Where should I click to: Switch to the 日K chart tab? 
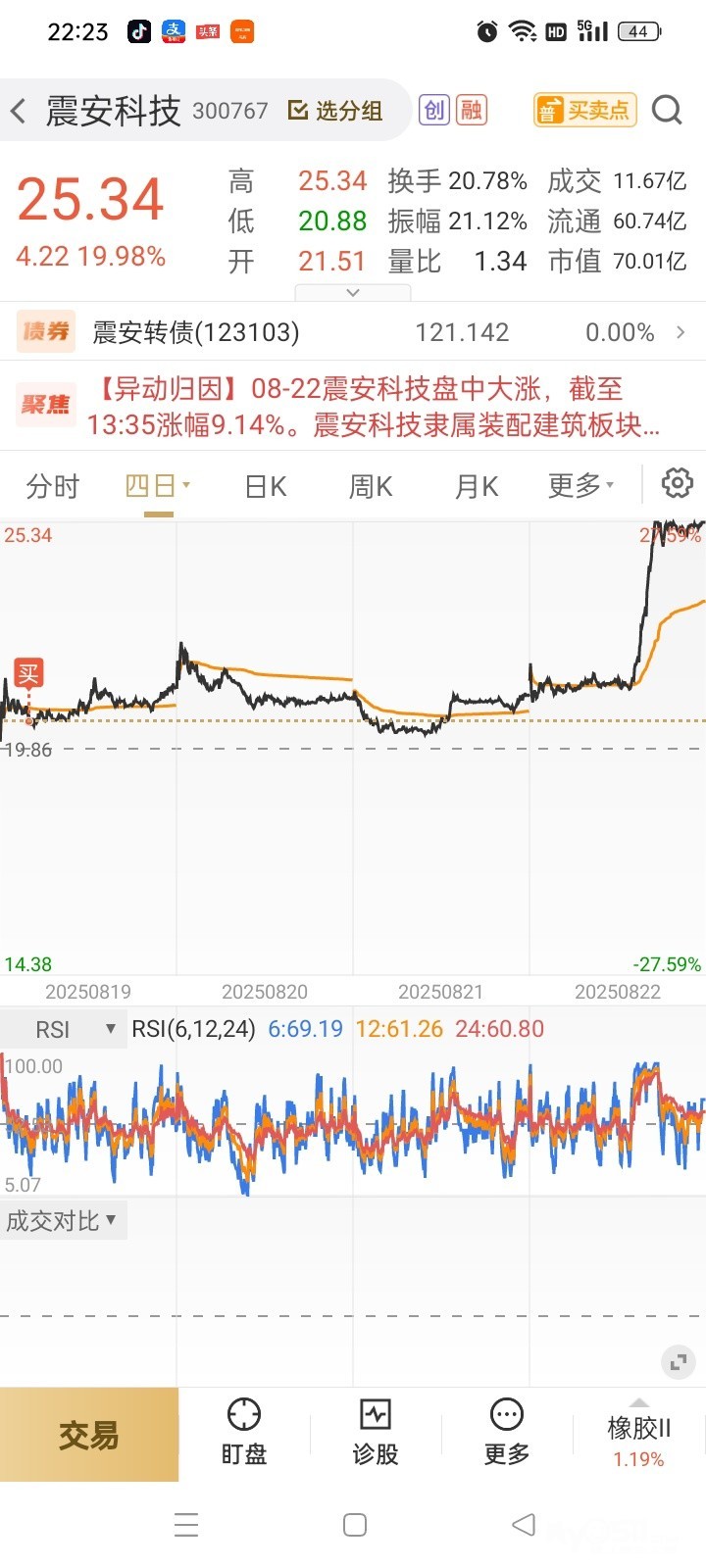[x=265, y=486]
